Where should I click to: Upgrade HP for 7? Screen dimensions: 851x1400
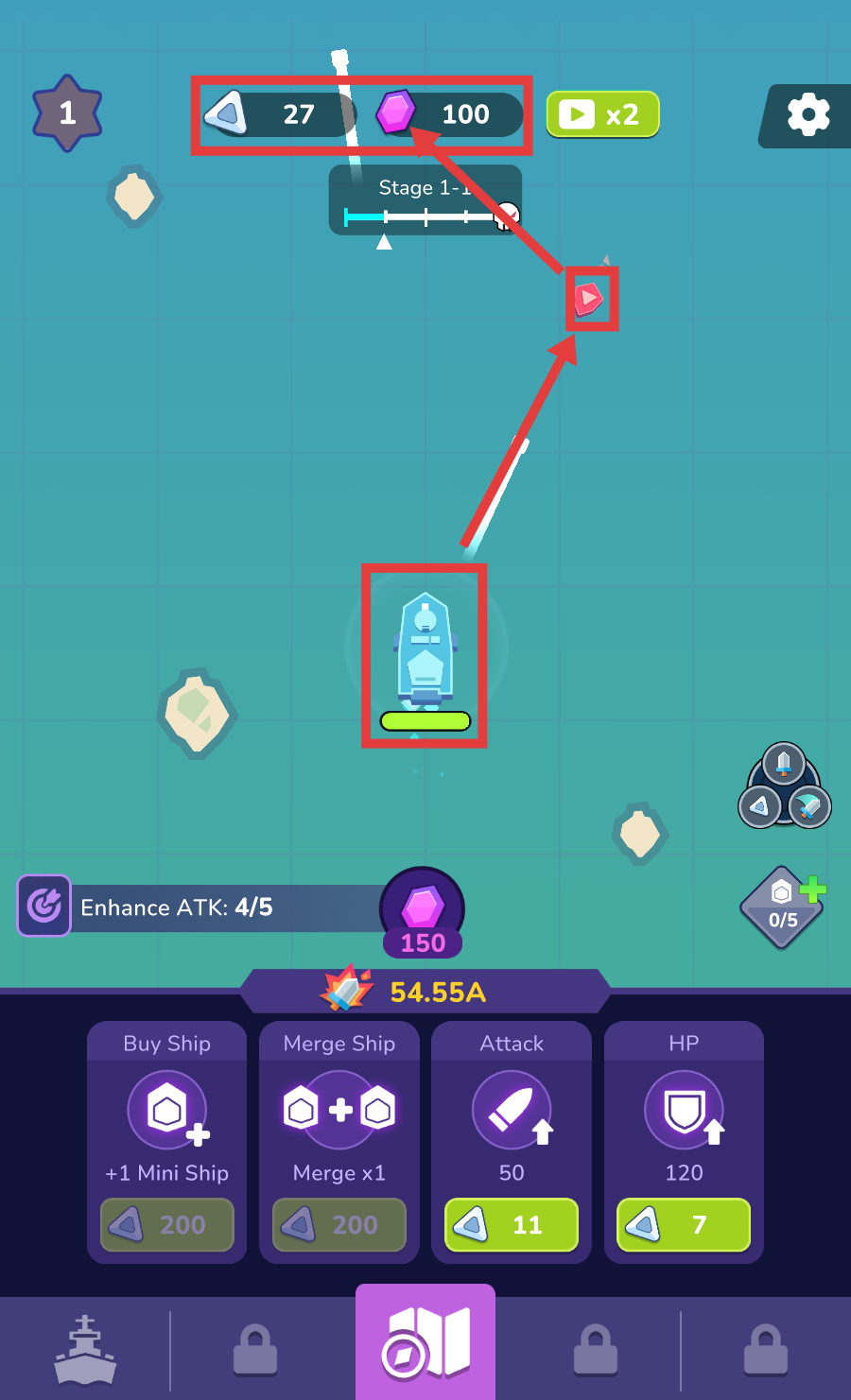coord(684,1224)
